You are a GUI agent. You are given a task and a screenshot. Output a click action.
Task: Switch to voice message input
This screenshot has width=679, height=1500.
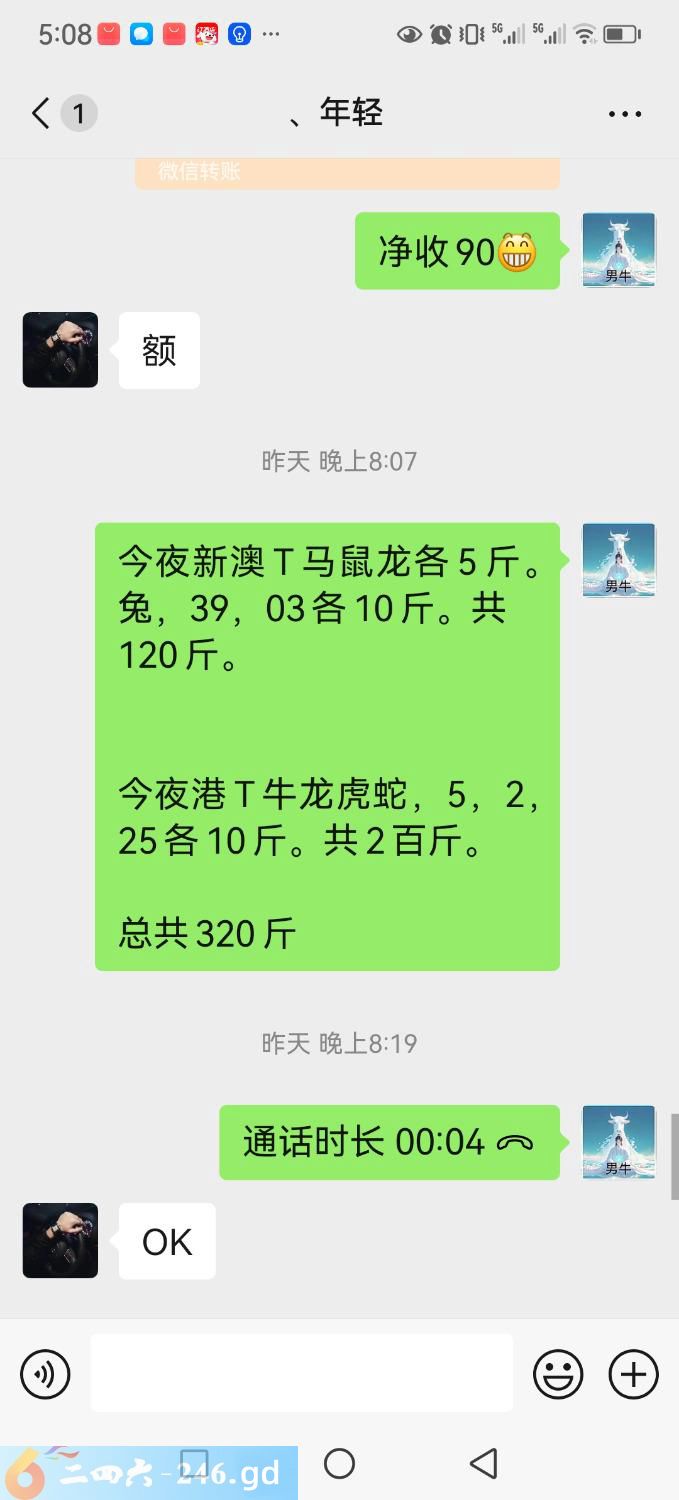[x=45, y=1374]
